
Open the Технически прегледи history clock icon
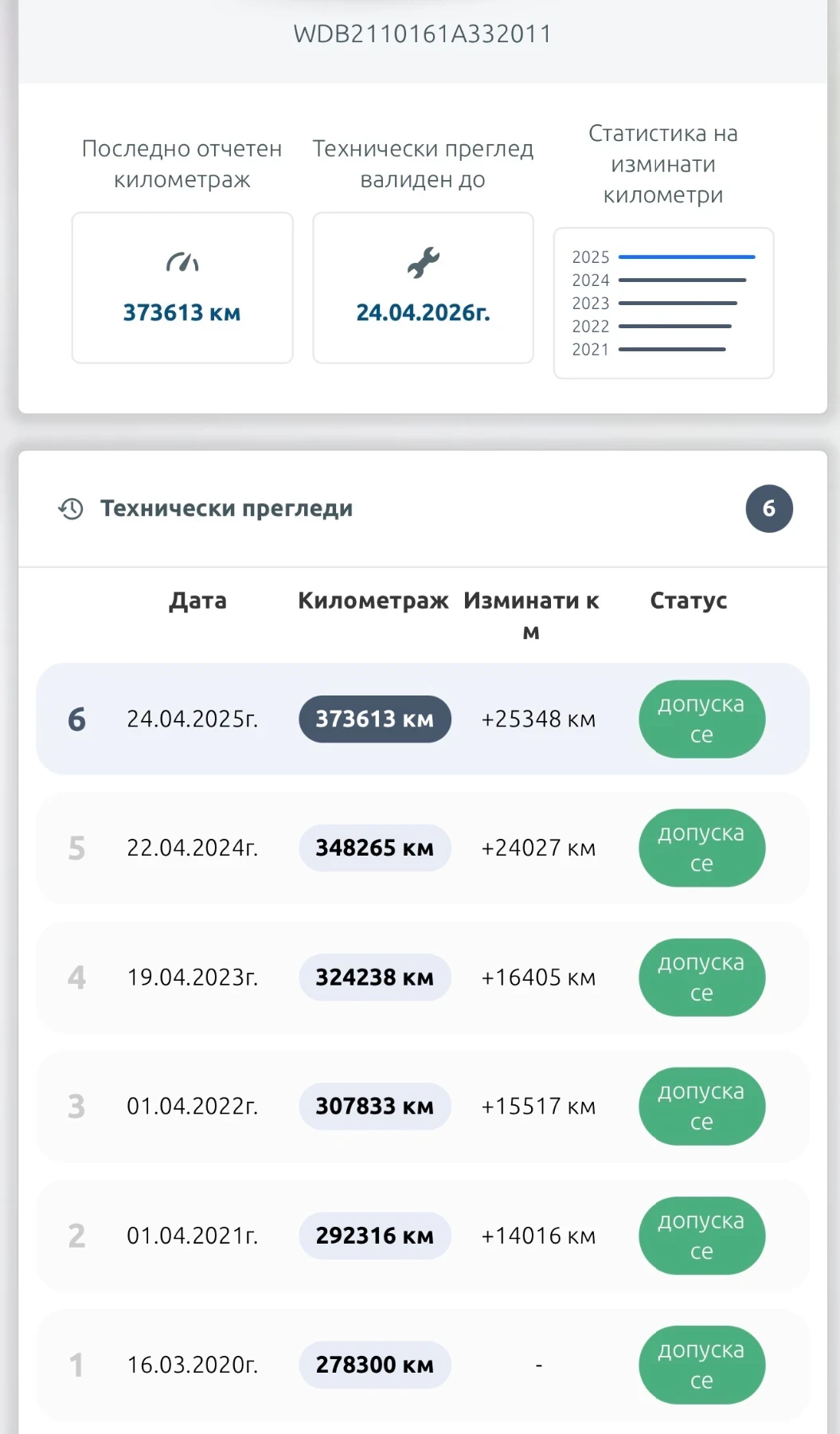click(70, 507)
